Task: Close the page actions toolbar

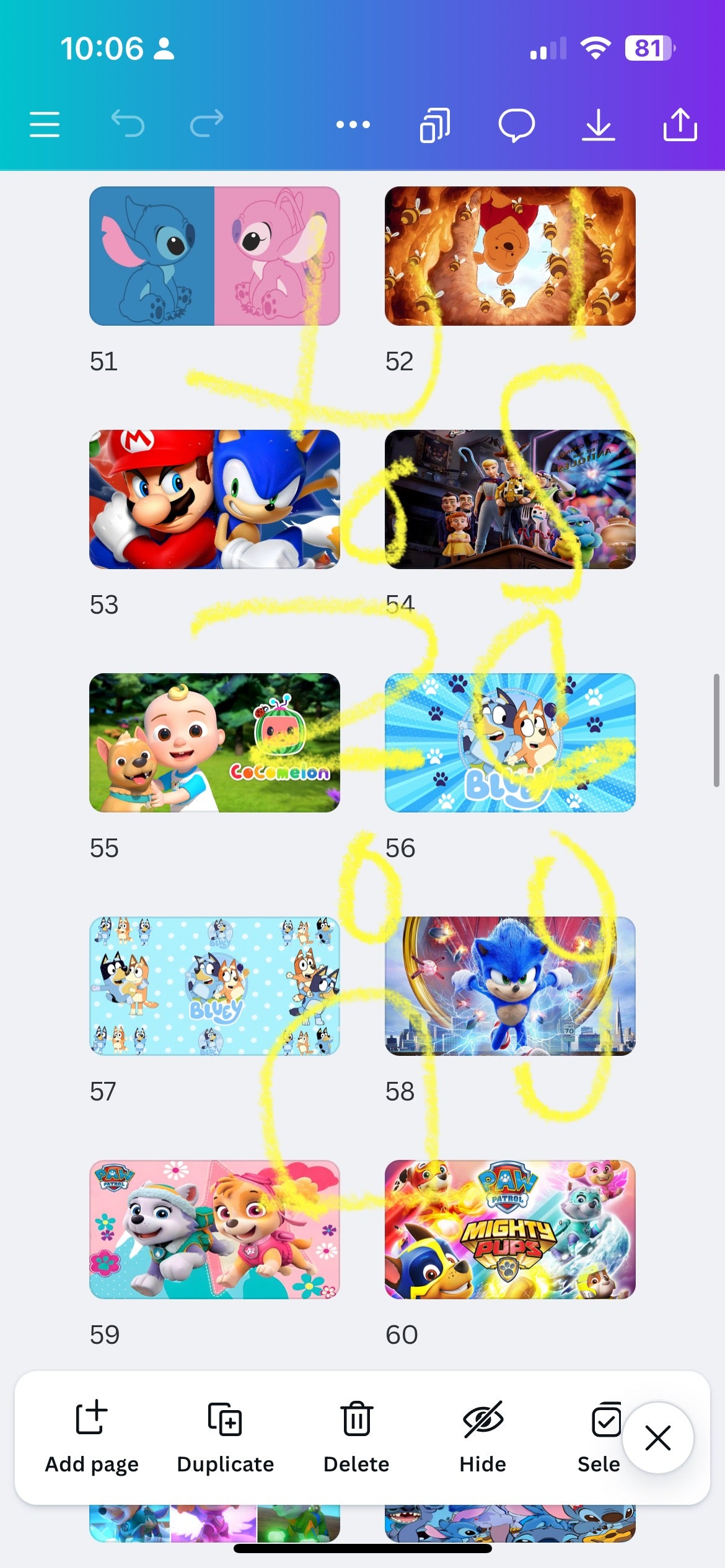Action: click(x=657, y=1437)
